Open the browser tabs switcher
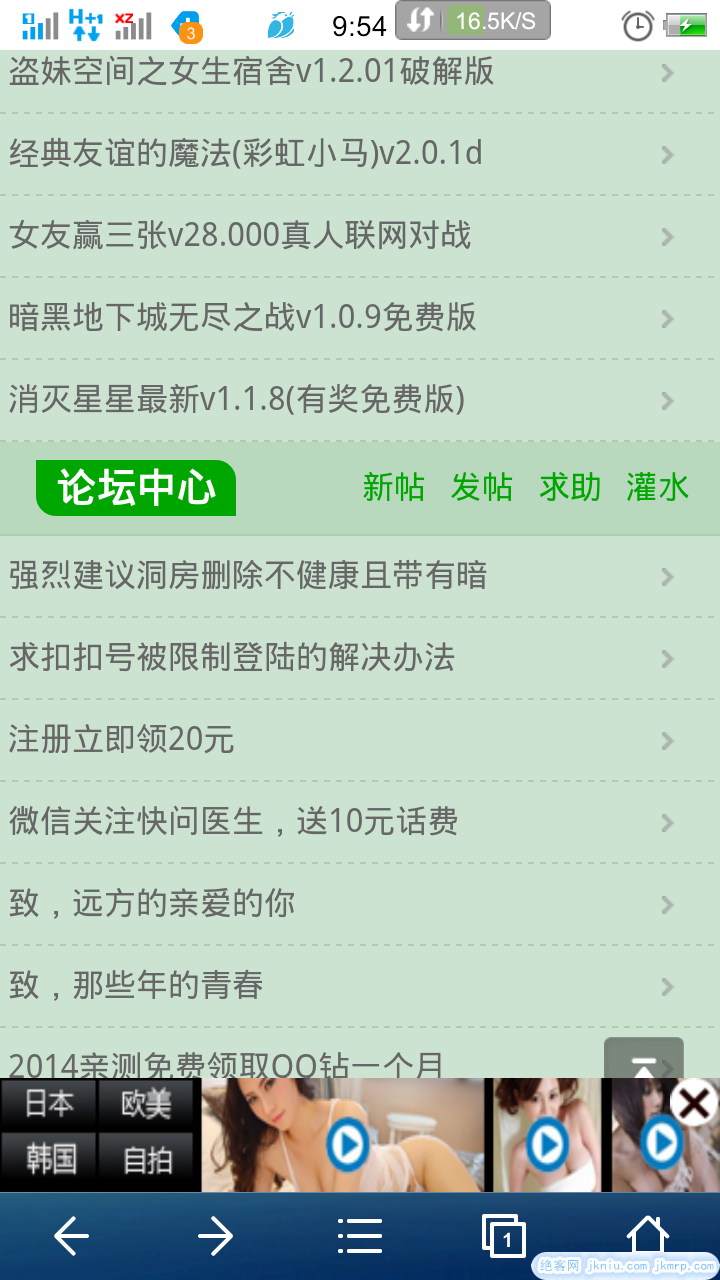720x1280 pixels. (504, 1236)
